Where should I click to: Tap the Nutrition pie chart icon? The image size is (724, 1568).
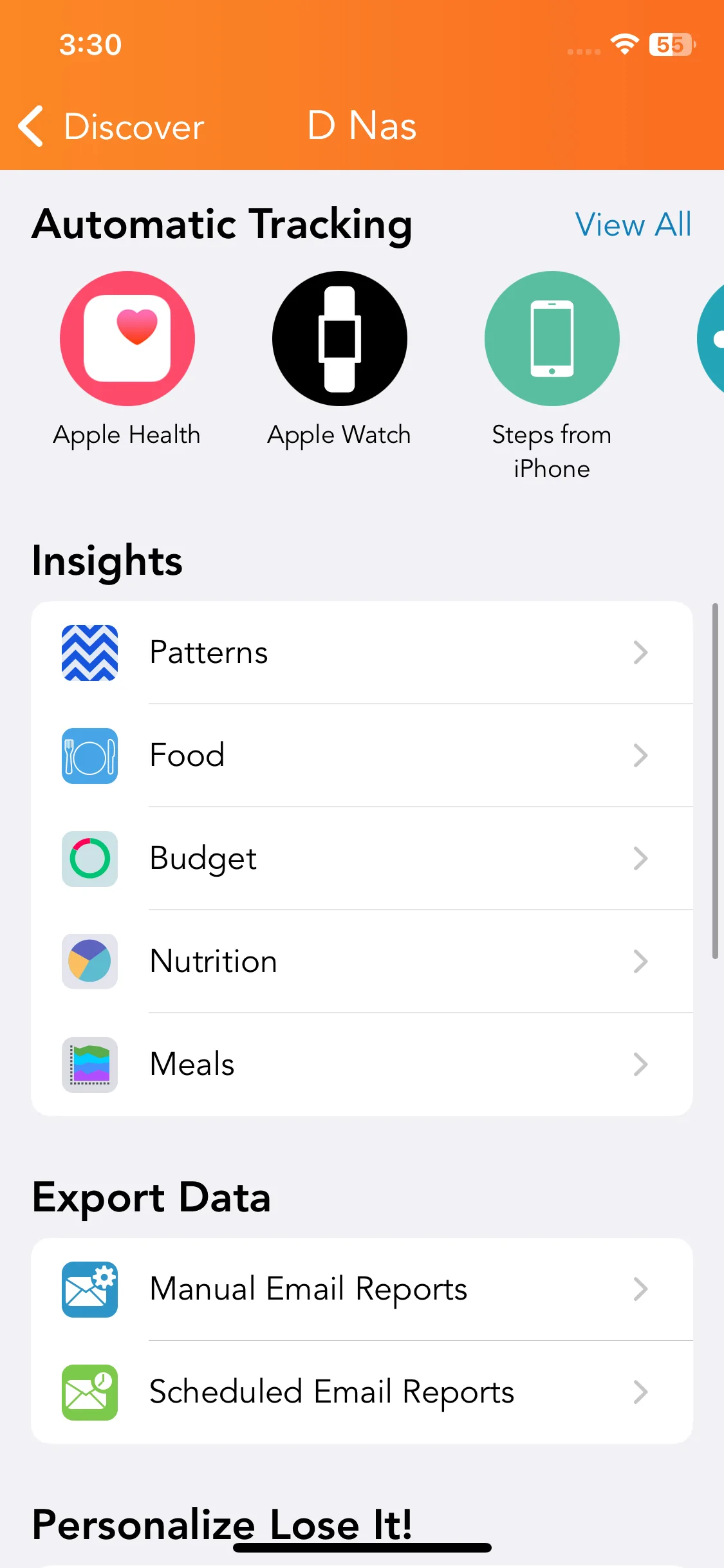coord(89,962)
